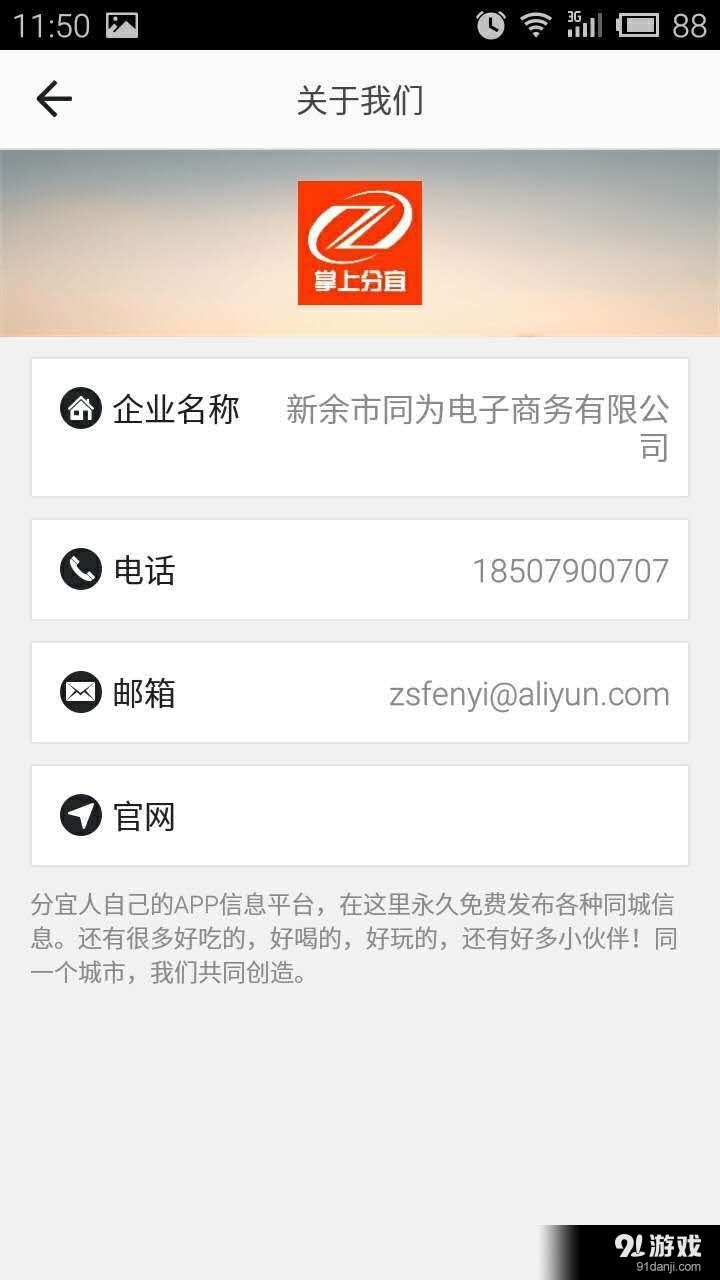Tap the 掌上分宜 app logo

point(360,241)
